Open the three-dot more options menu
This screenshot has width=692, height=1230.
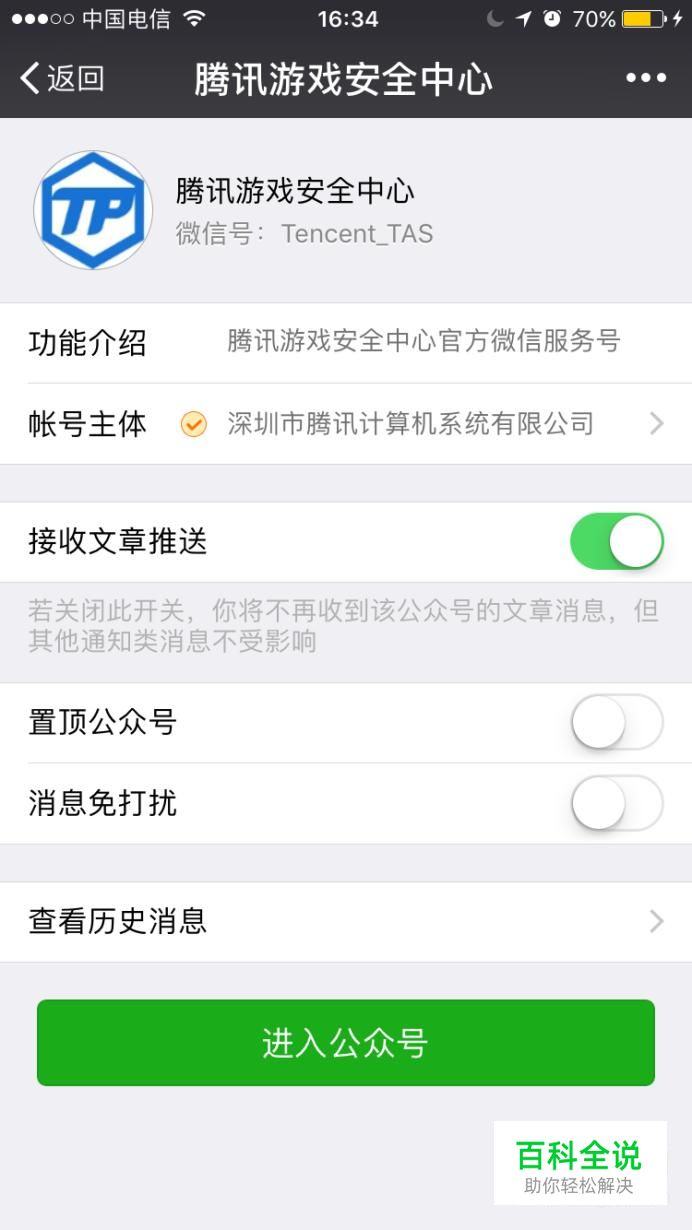[646, 78]
